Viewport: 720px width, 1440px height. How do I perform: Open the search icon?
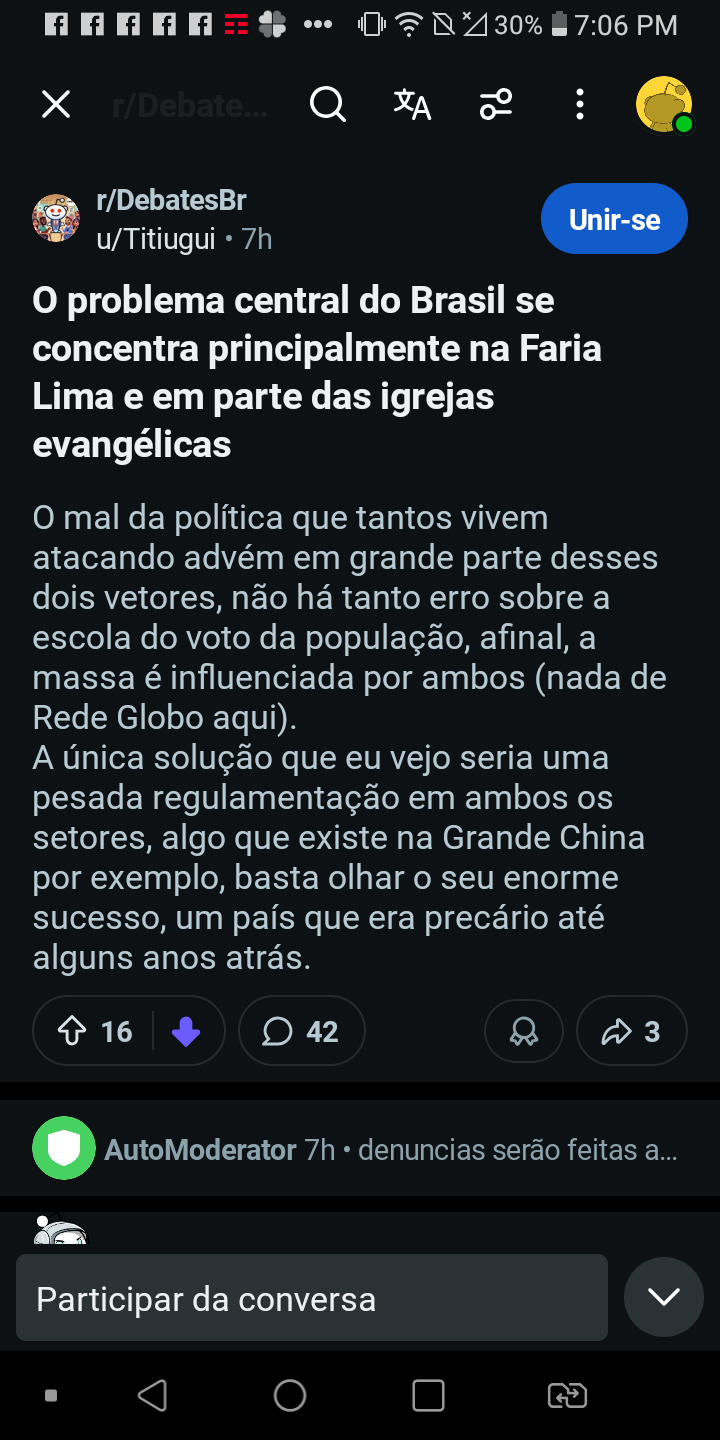(x=327, y=104)
